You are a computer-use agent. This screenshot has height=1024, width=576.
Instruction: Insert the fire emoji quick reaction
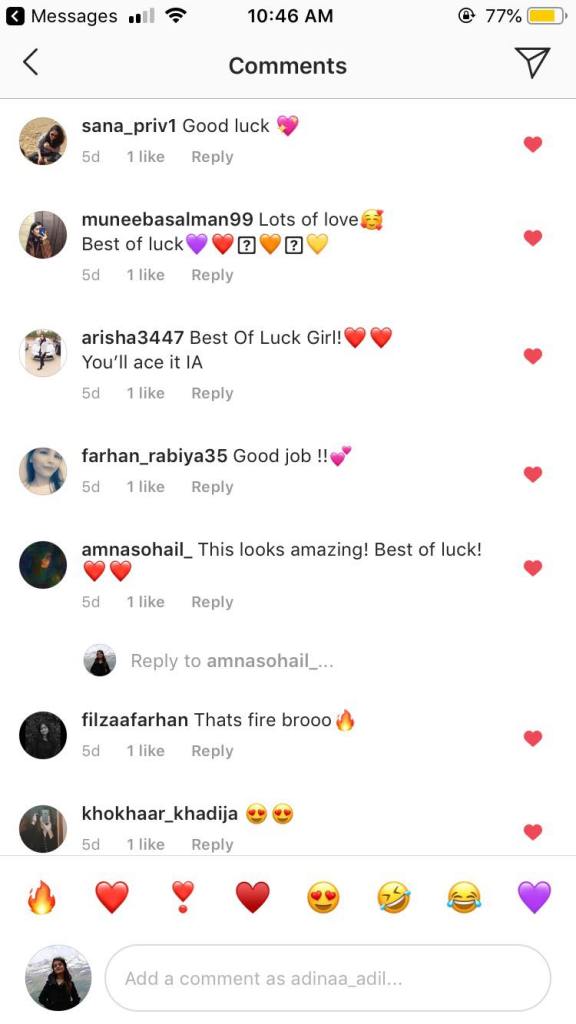[x=42, y=897]
